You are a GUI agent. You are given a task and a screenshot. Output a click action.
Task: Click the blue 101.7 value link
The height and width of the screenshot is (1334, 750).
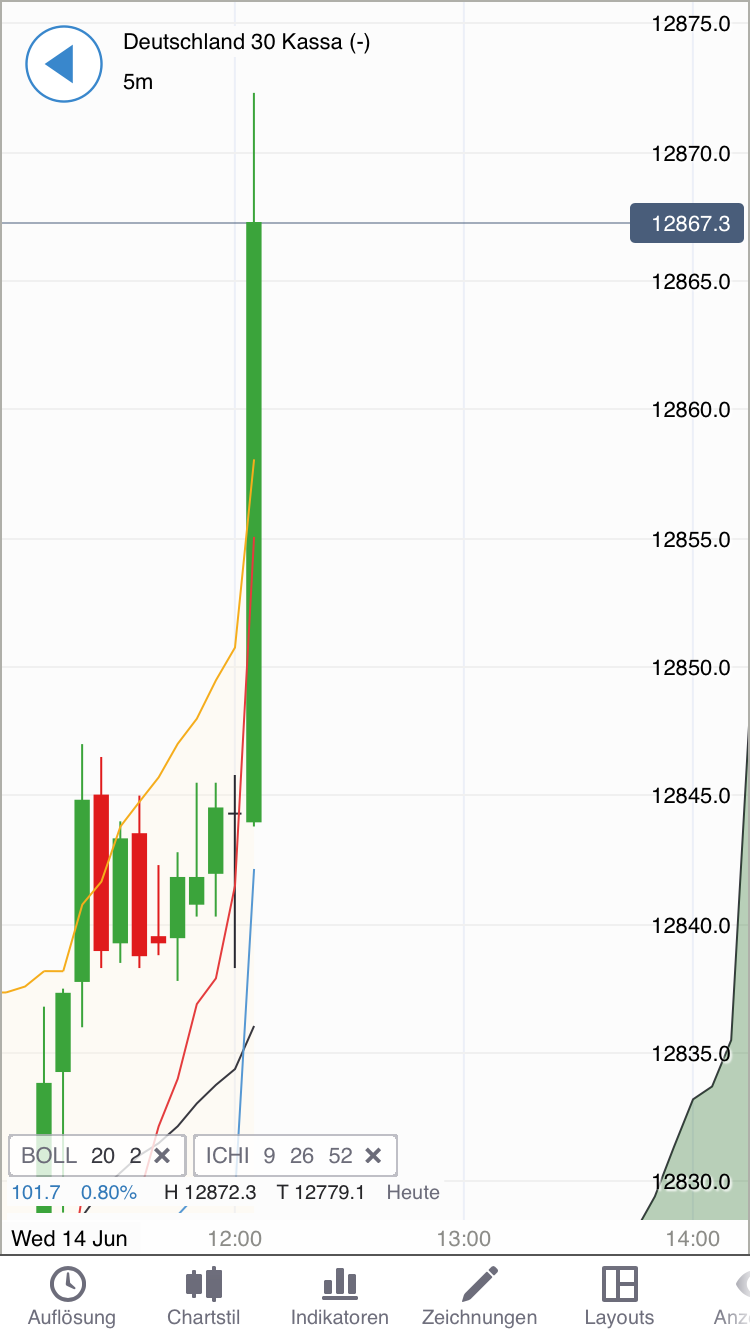[x=36, y=1192]
